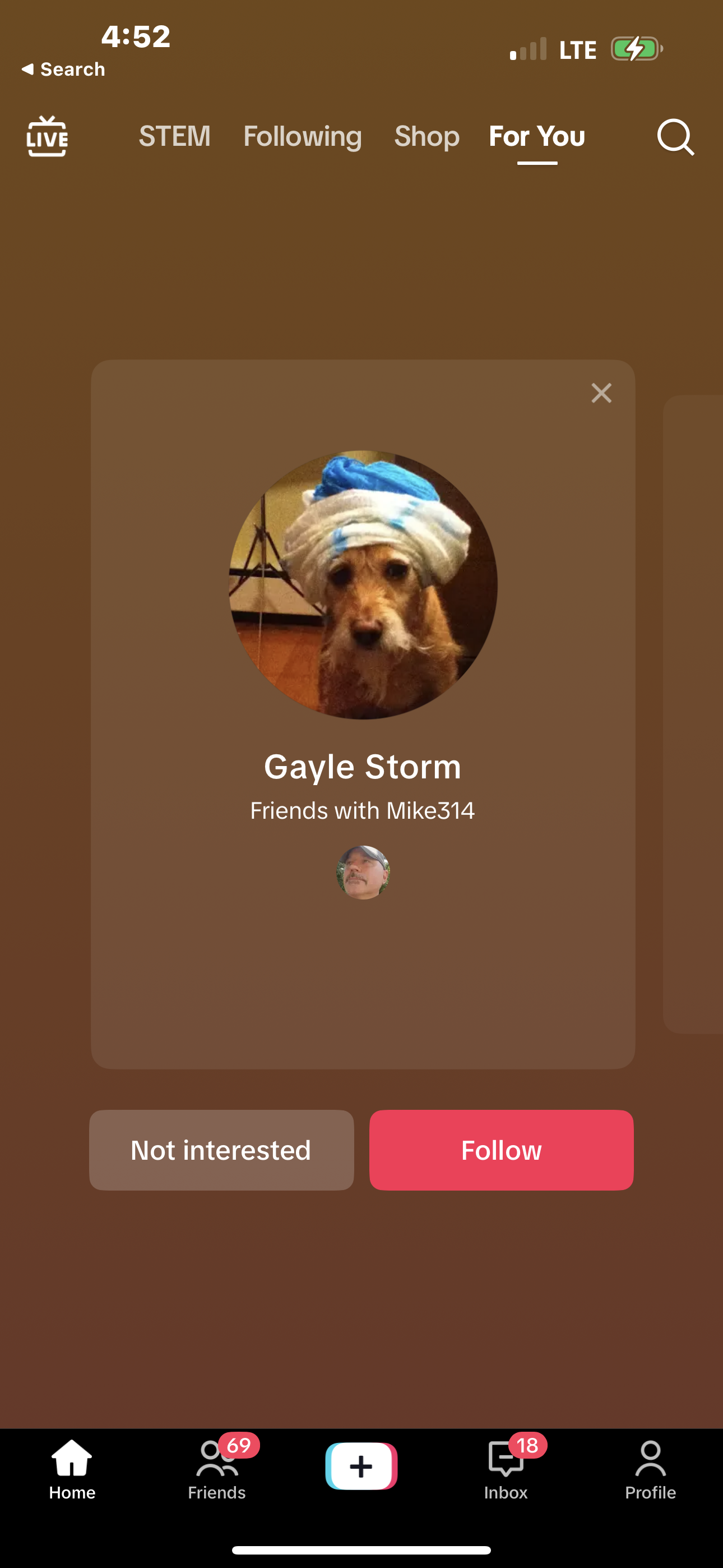The height and width of the screenshot is (1568, 723).
Task: Open the search magnifier icon
Action: click(675, 137)
